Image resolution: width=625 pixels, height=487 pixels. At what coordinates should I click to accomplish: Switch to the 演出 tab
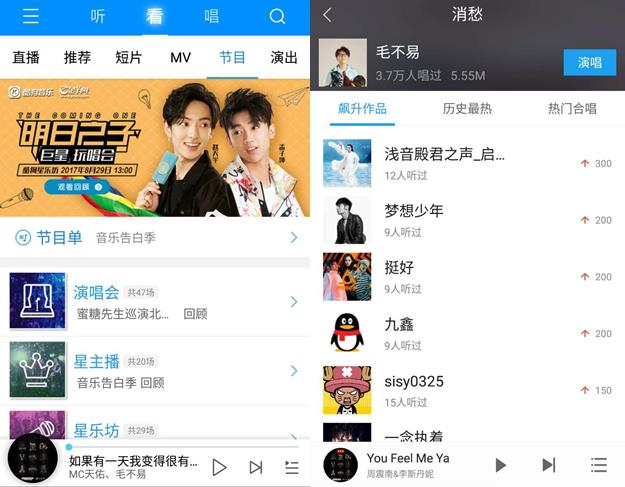click(284, 57)
